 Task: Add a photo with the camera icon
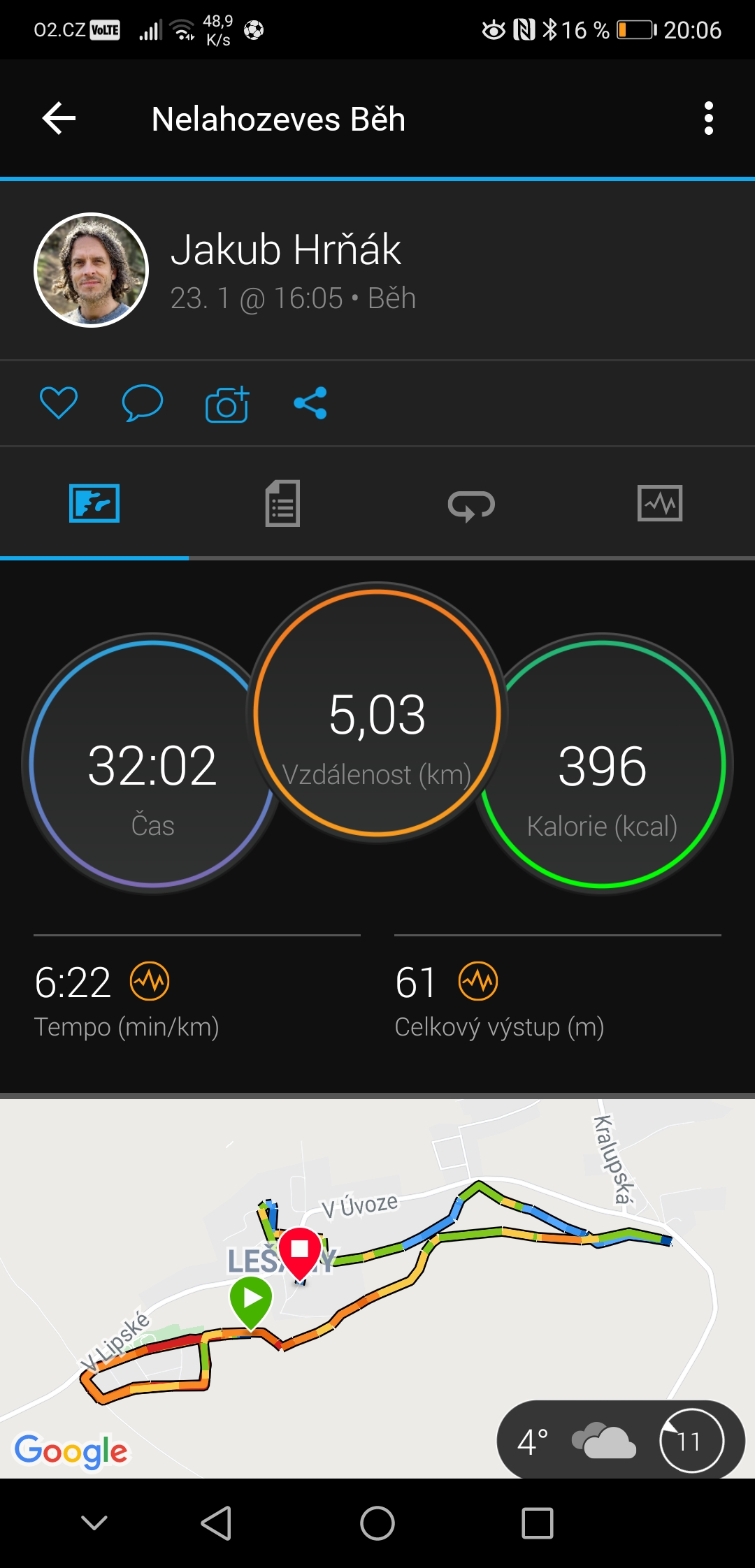[227, 404]
